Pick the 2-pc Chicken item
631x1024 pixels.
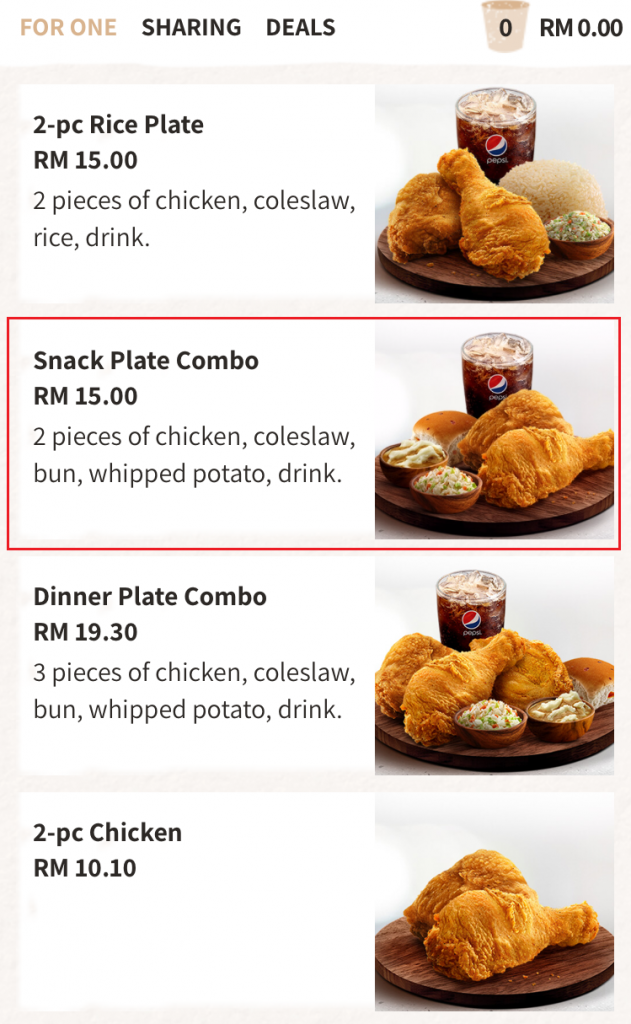(x=316, y=901)
